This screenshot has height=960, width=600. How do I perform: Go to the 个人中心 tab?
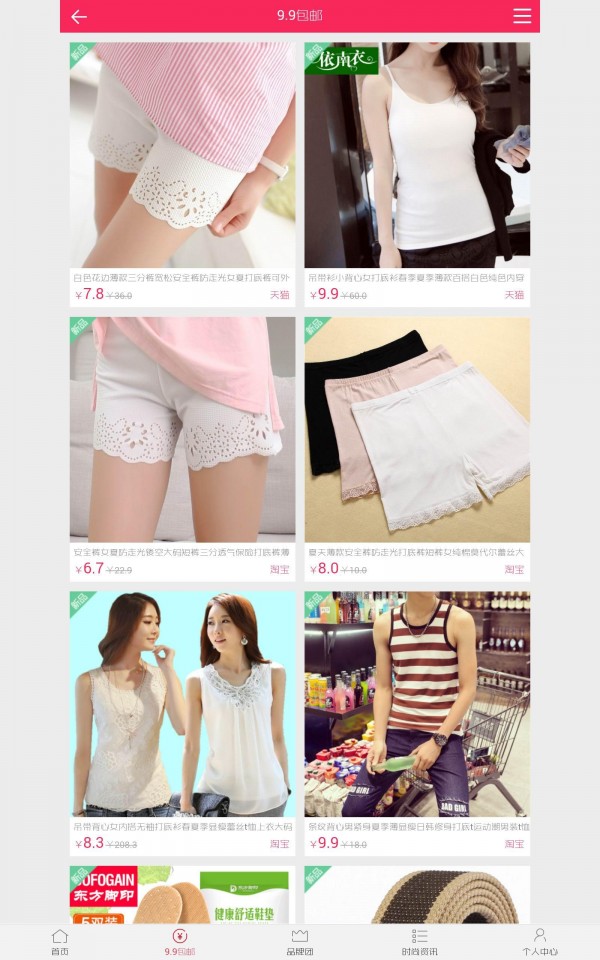click(540, 941)
